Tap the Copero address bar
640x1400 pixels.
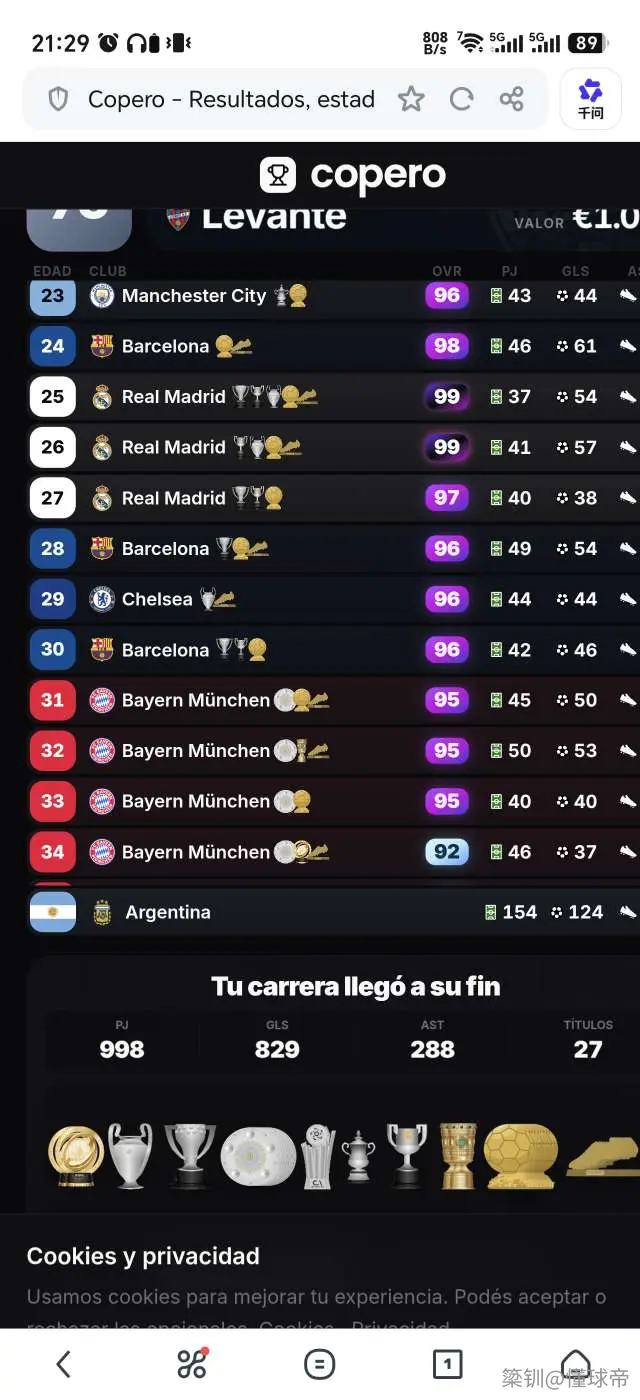(x=230, y=99)
